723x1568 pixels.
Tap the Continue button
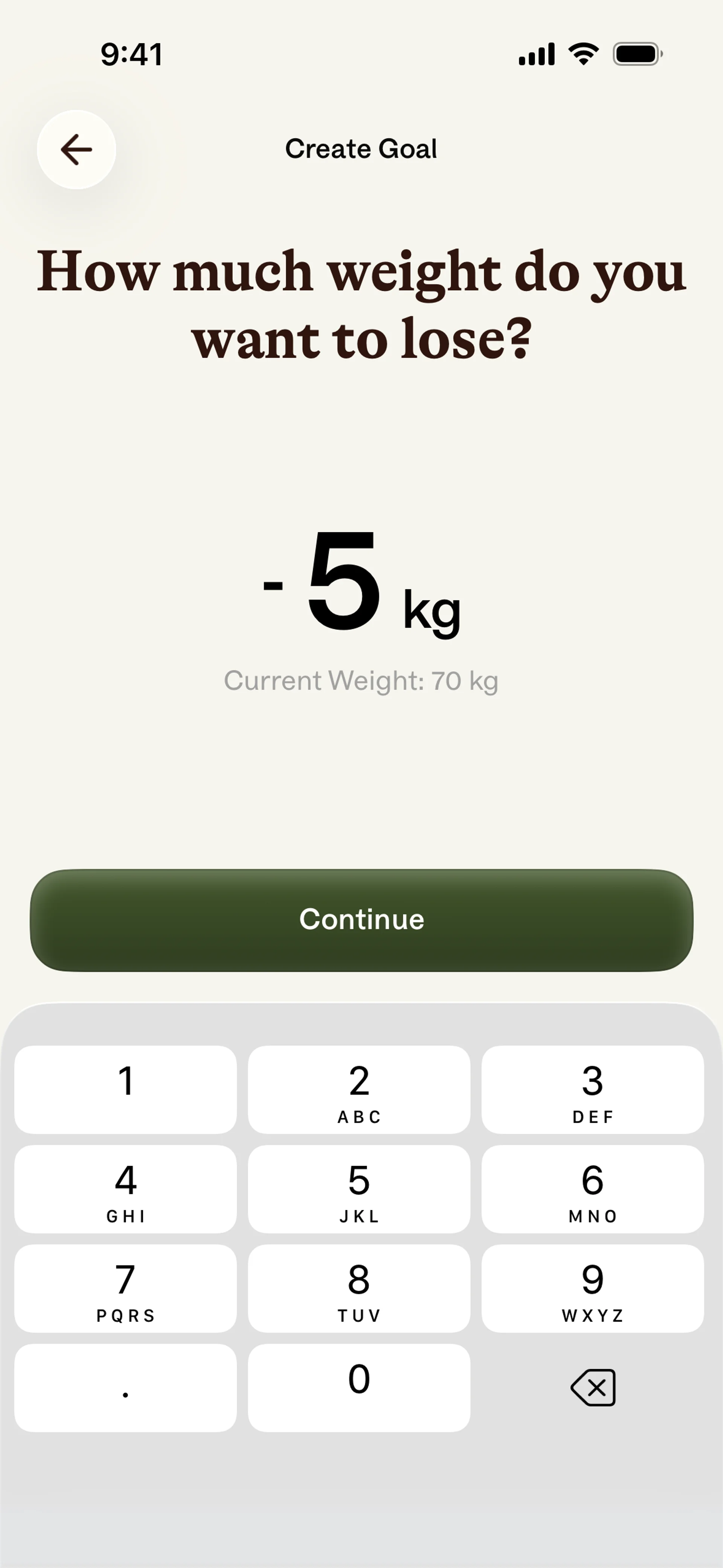coord(361,920)
